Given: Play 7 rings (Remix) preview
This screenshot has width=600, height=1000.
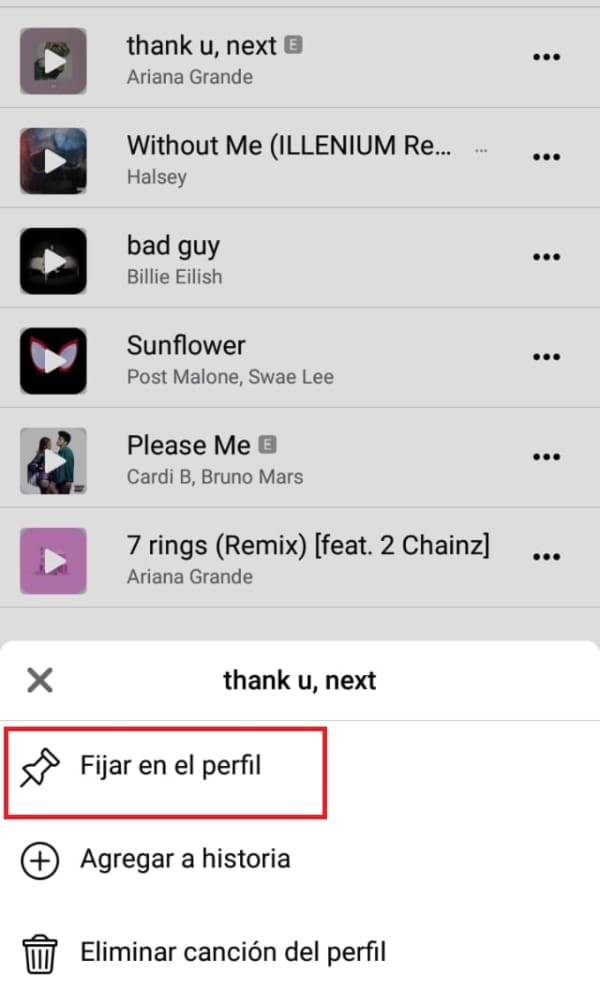Looking at the screenshot, I should (54, 561).
